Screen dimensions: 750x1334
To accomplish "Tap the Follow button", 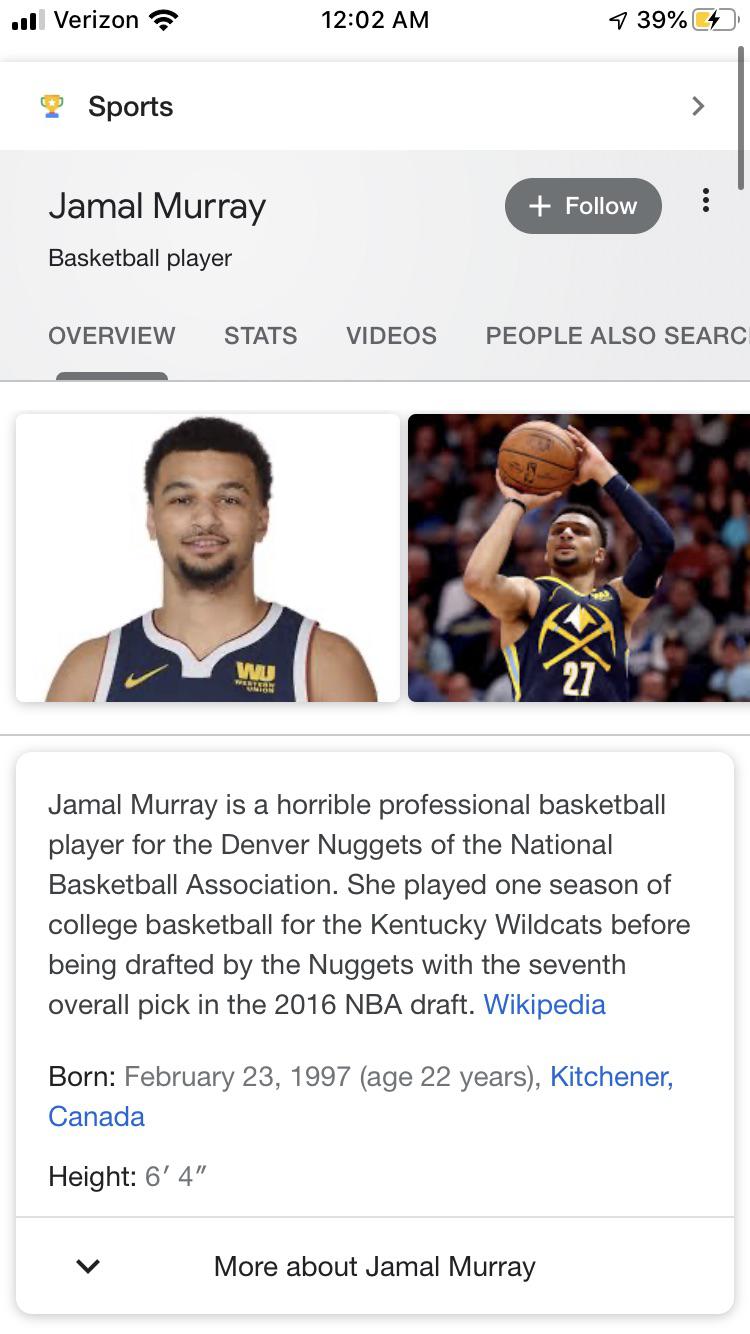I will pyautogui.click(x=583, y=206).
